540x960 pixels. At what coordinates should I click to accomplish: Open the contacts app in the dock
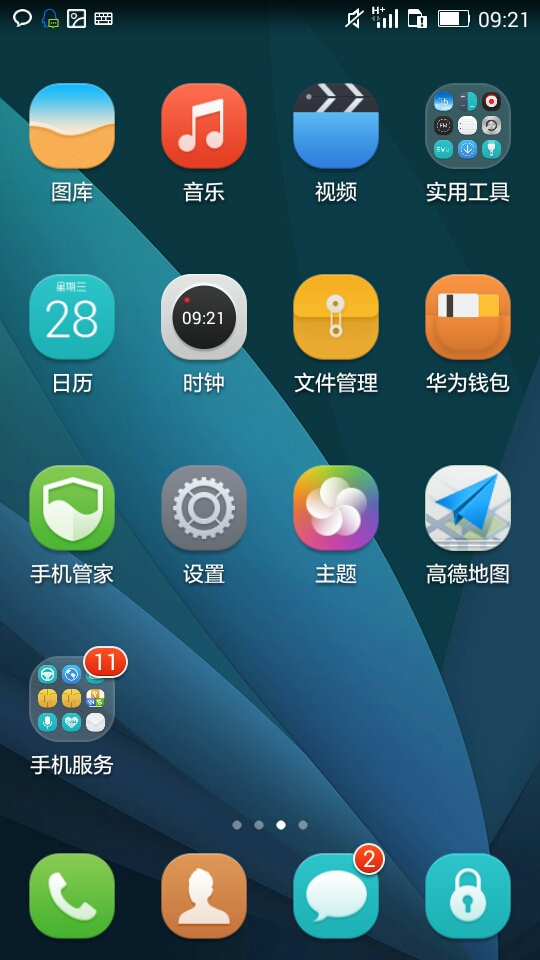(x=204, y=896)
